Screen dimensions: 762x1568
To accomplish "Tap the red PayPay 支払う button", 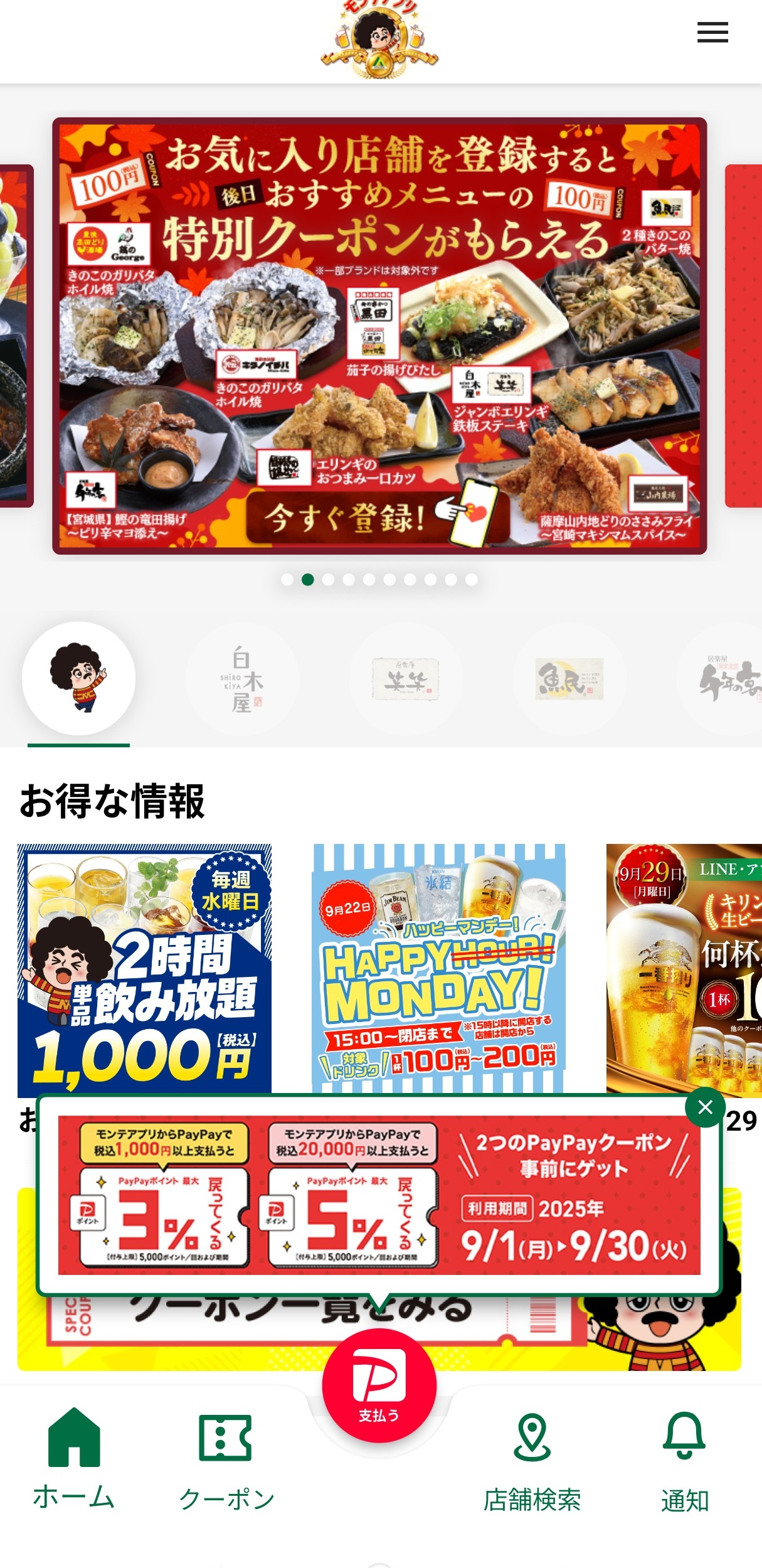I will click(x=379, y=1385).
